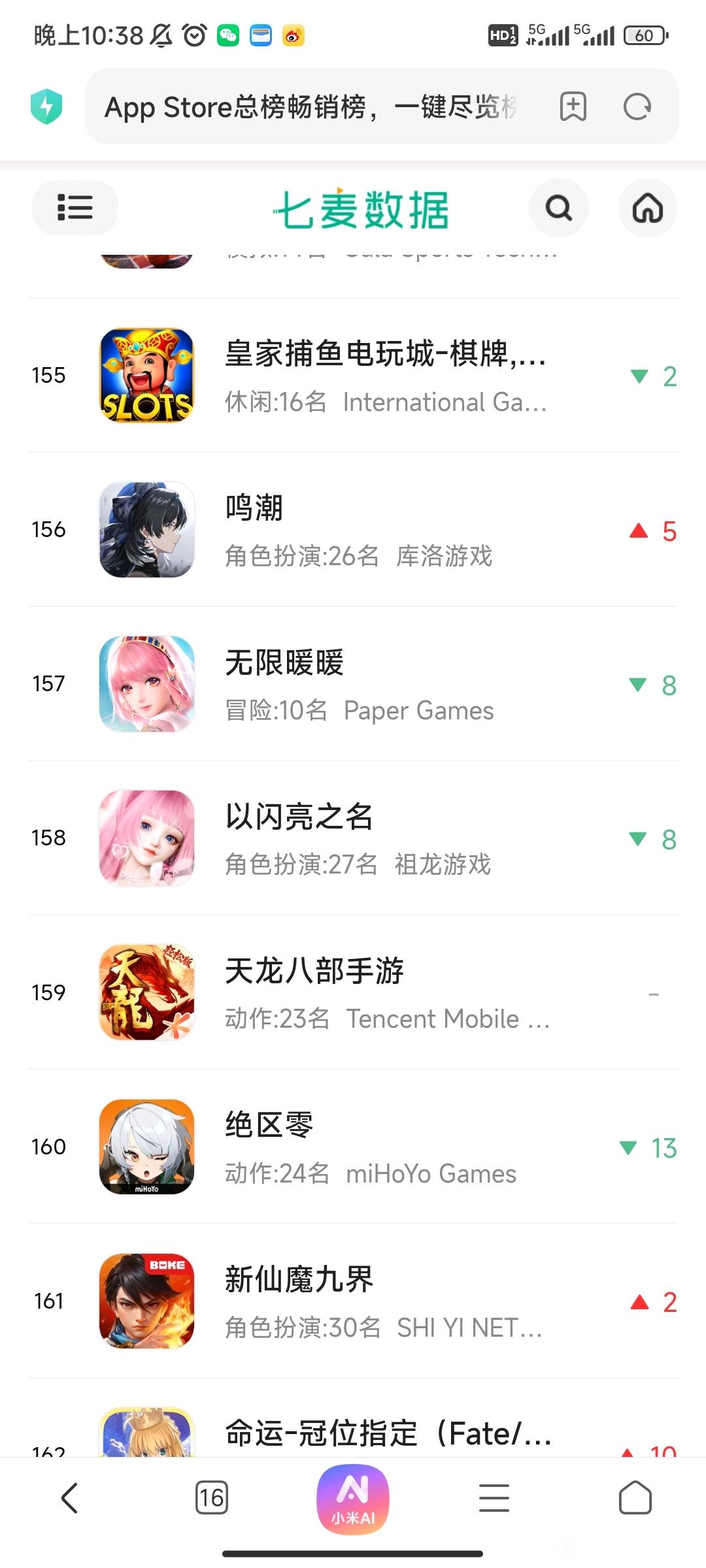Bookmark this page in the browser

pyautogui.click(x=573, y=107)
